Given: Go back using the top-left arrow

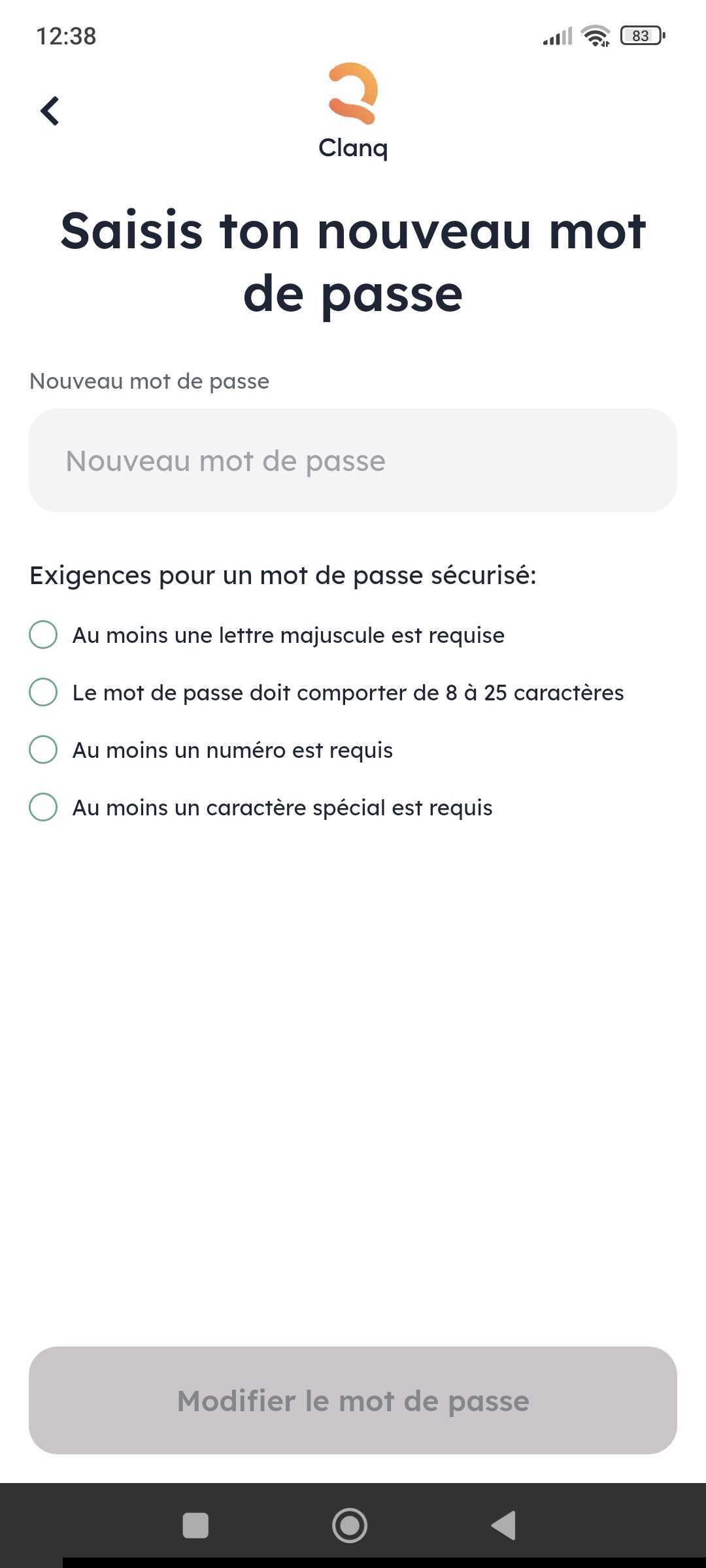Looking at the screenshot, I should click(x=50, y=111).
